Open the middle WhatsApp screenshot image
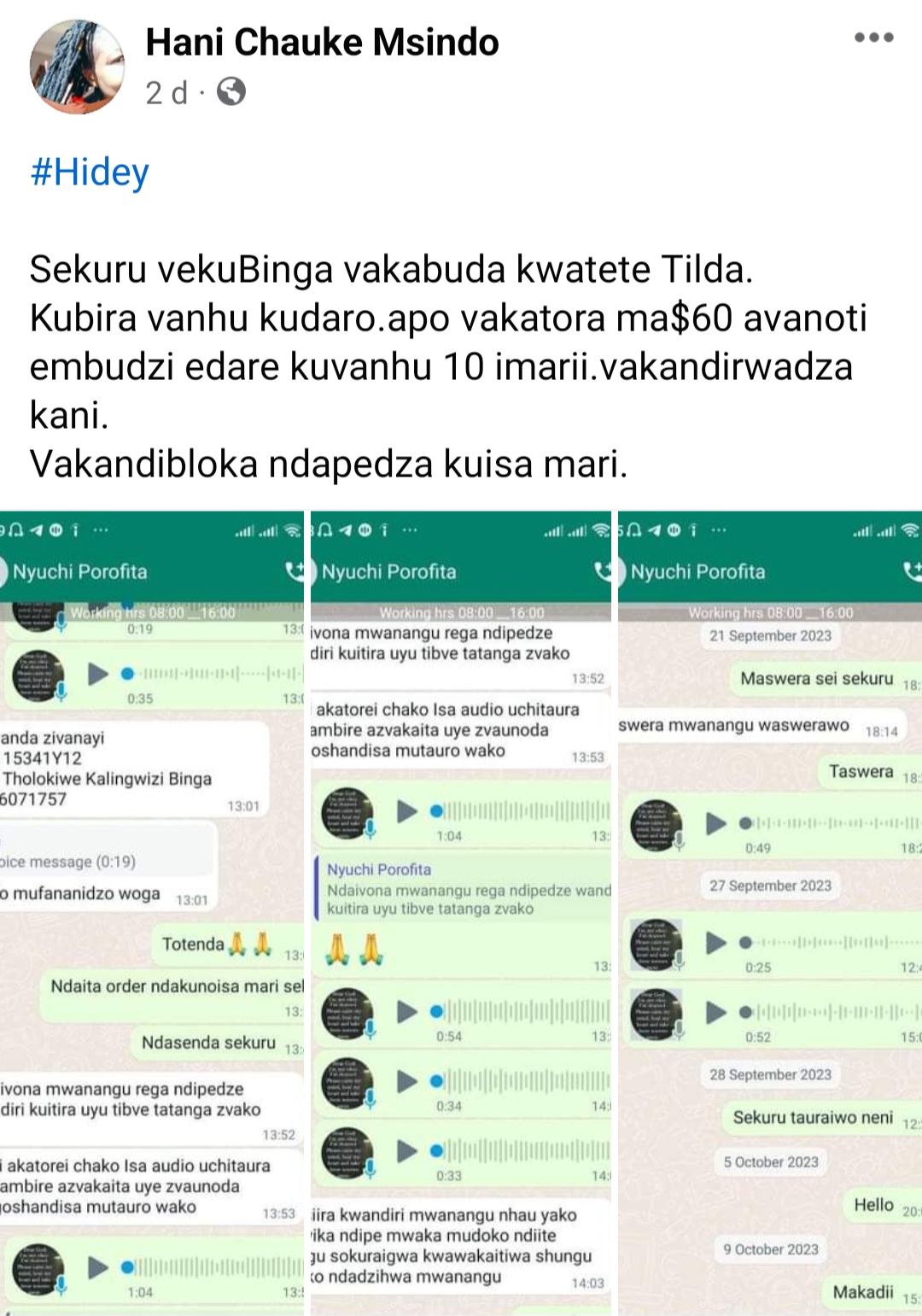922x1316 pixels. click(x=461, y=912)
